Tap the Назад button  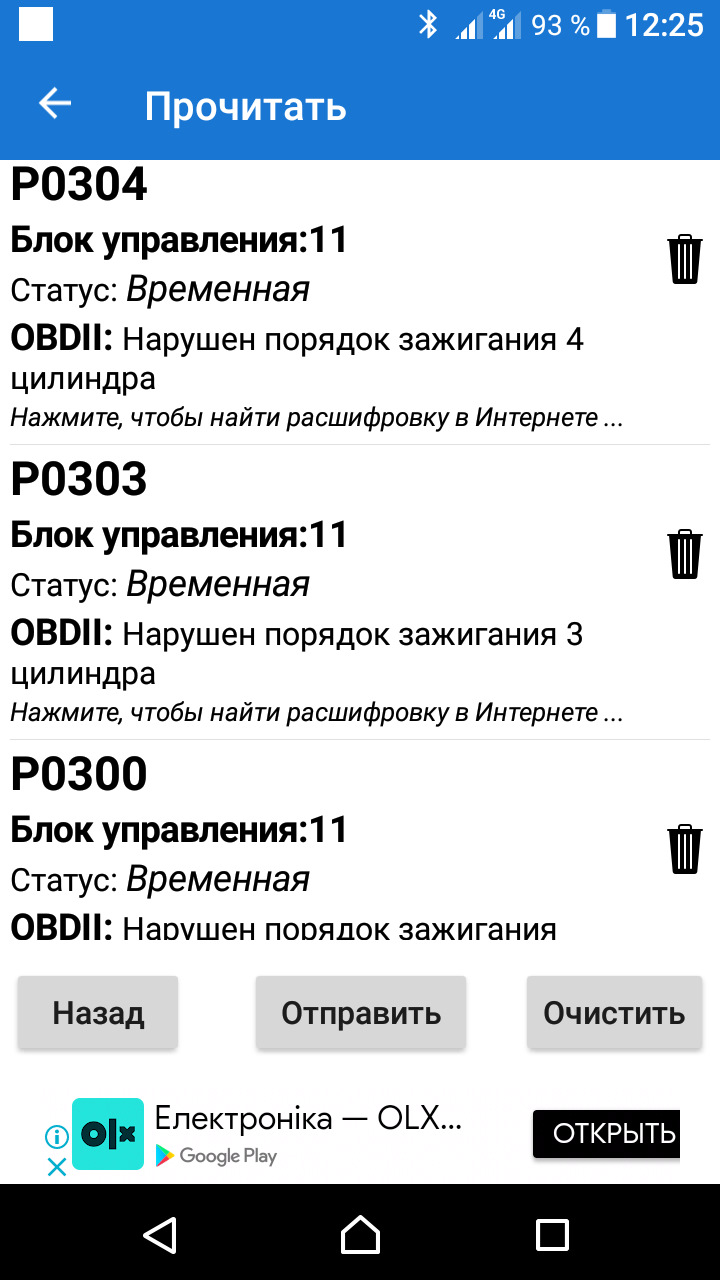pos(98,1013)
